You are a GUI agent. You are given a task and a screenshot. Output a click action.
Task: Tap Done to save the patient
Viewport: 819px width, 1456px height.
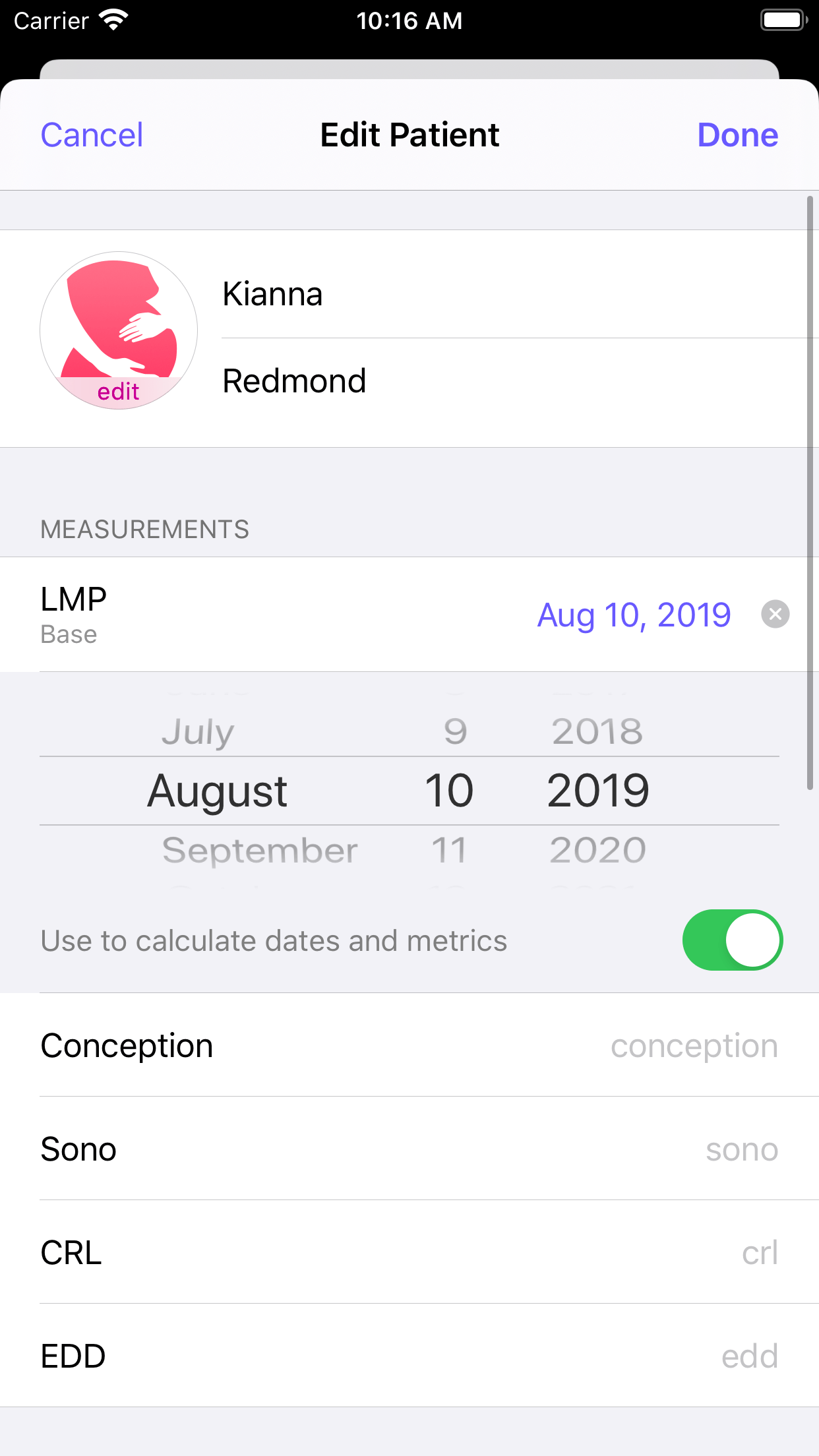point(738,135)
